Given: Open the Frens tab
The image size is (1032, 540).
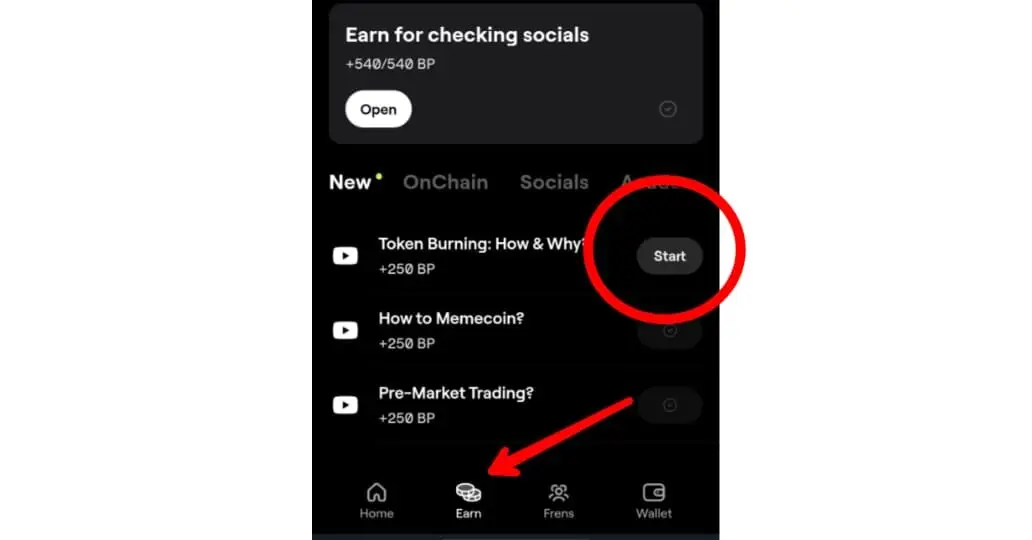Looking at the screenshot, I should coord(558,501).
